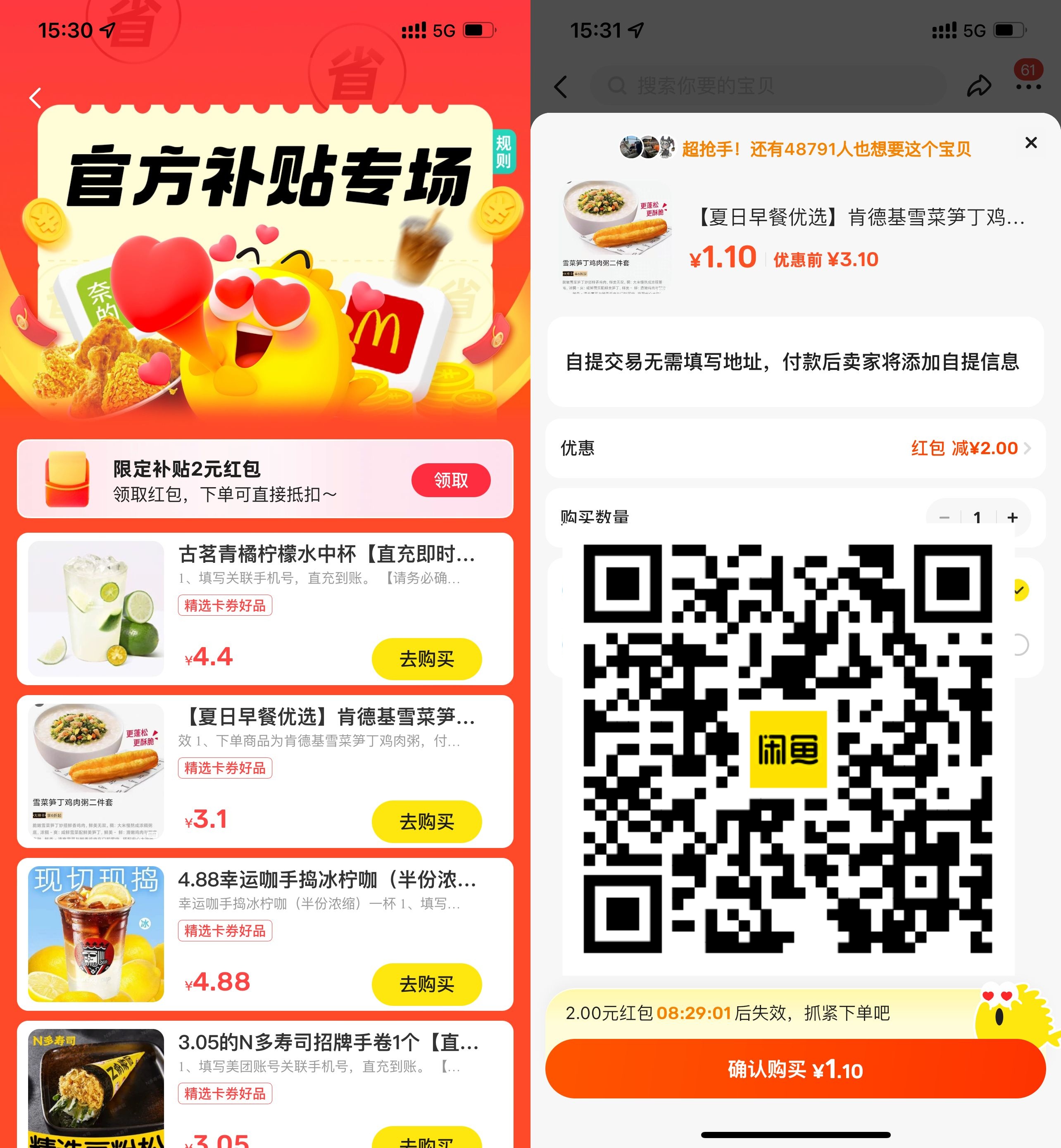Share this item via the share arrow

click(979, 86)
